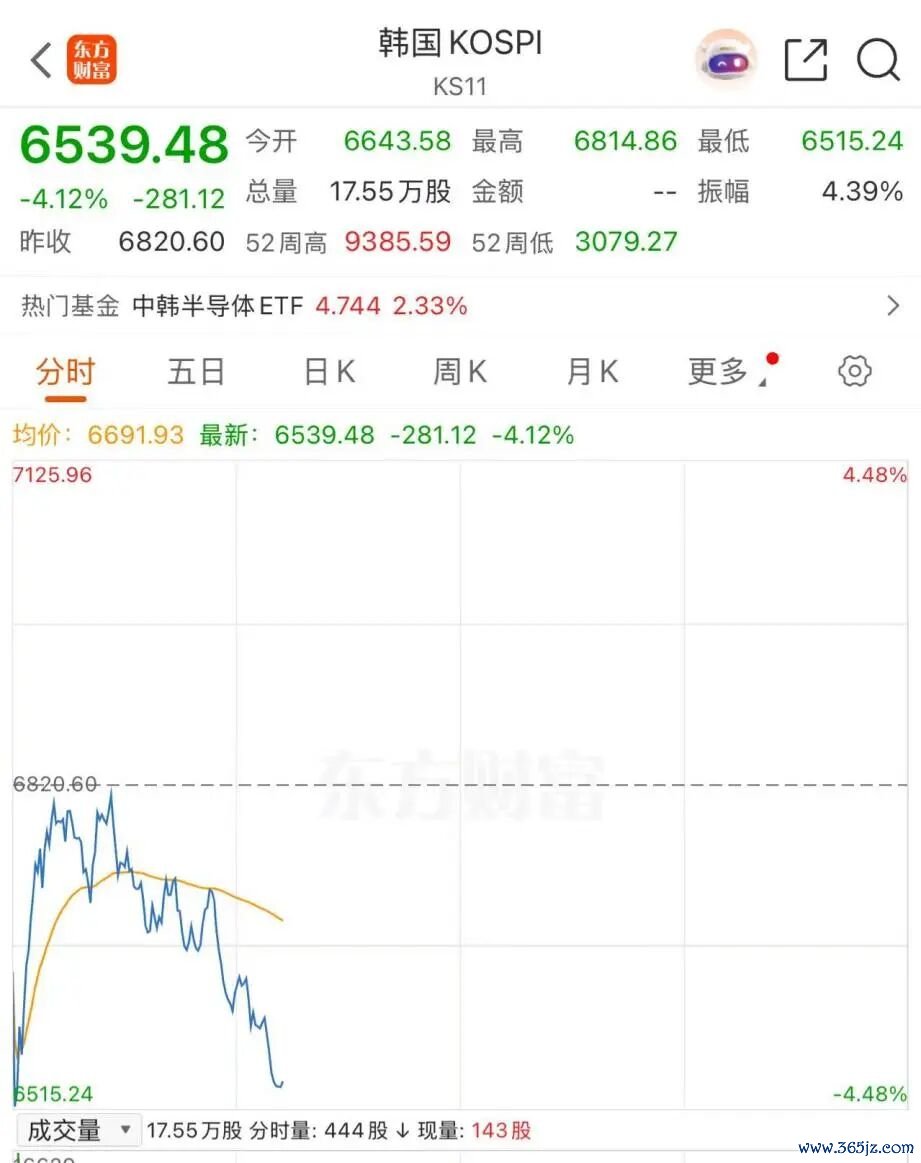Switch to the 周K chart tab
Image resolution: width=921 pixels, height=1163 pixels.
460,372
